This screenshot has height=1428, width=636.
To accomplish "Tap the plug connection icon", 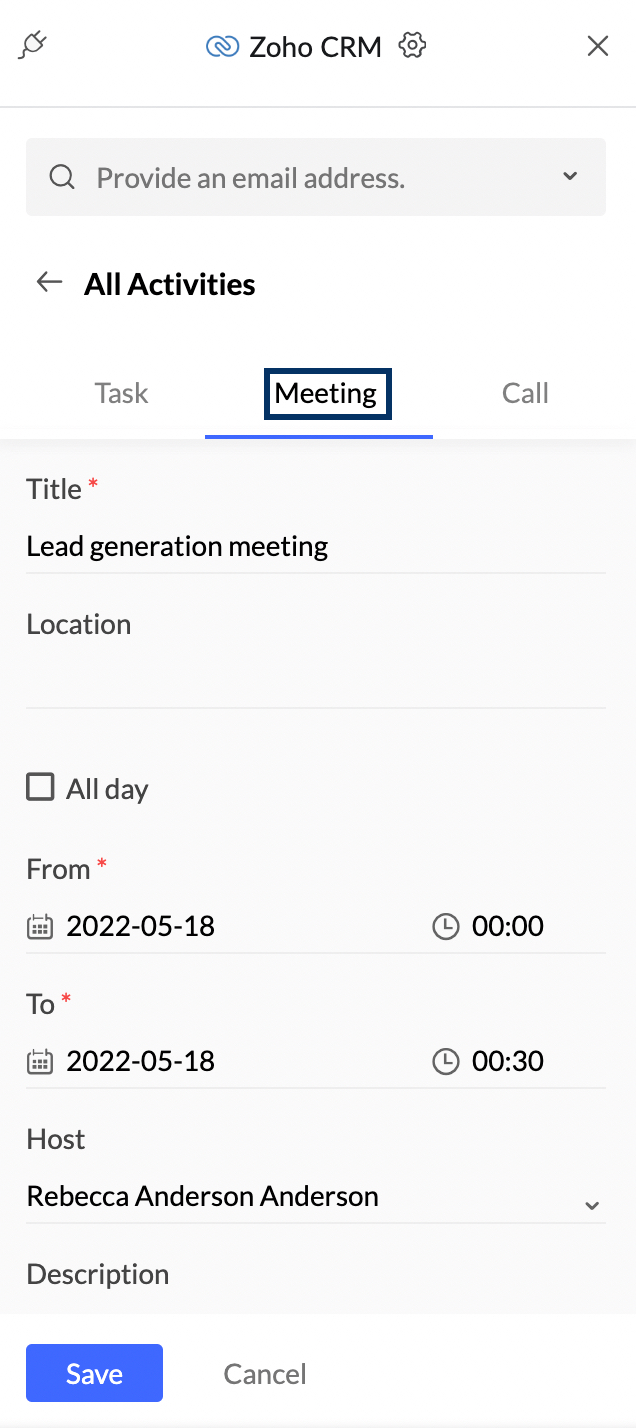I will 33,46.
